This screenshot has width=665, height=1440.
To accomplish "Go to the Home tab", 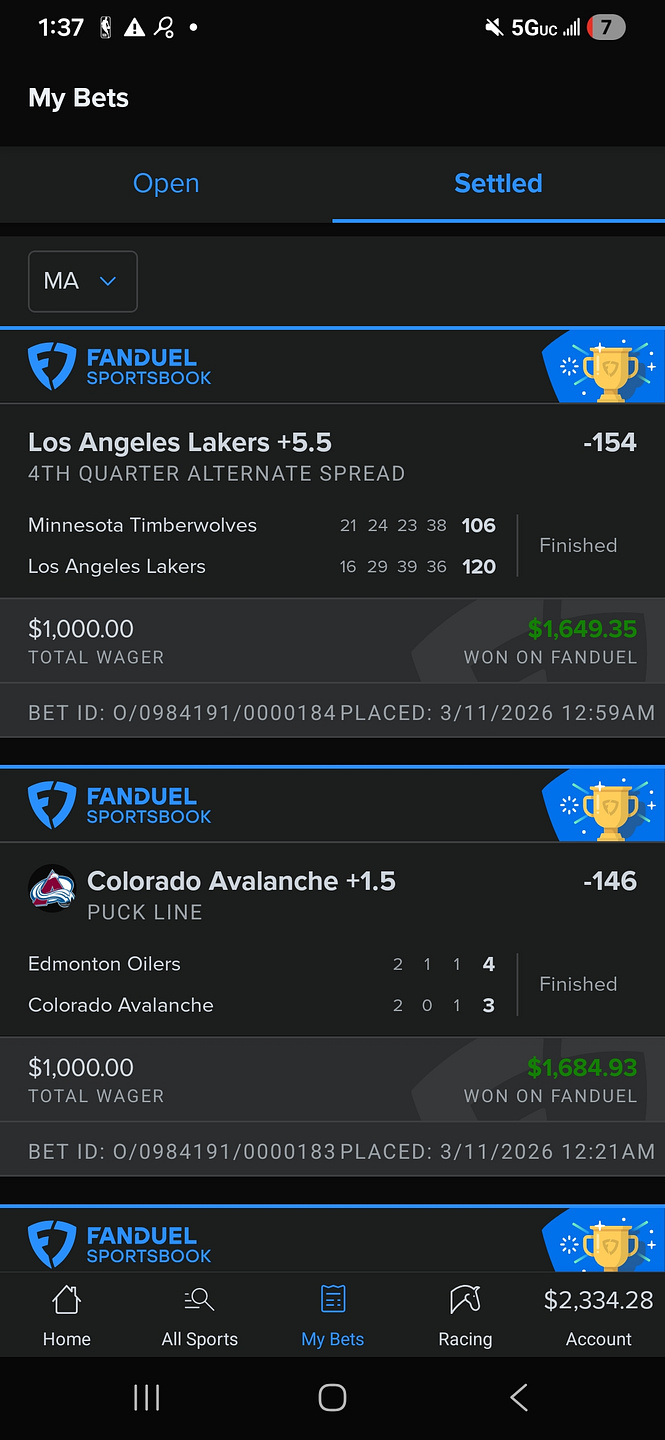I will tap(66, 1315).
